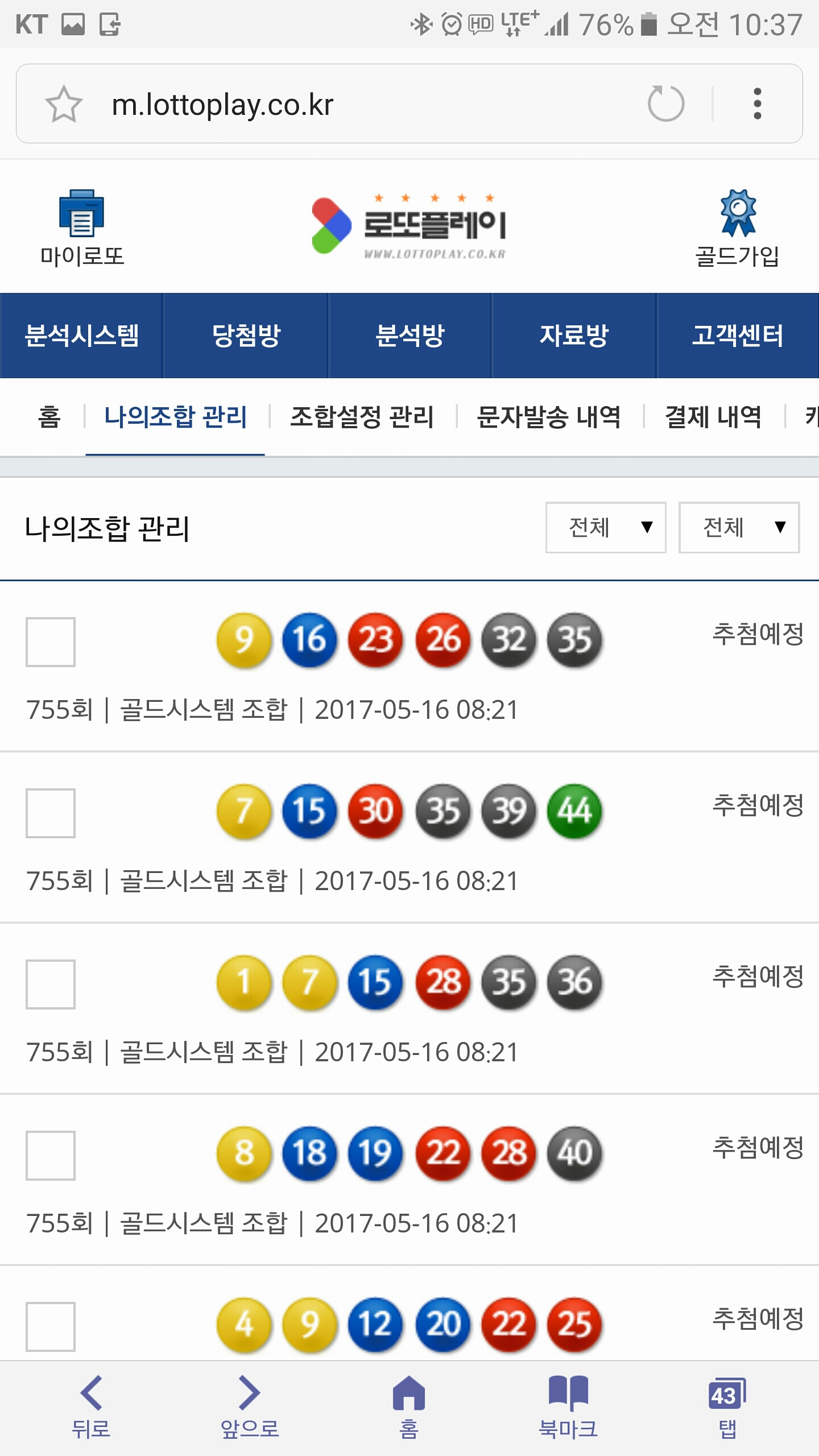Reload the lottoplay page
Viewport: 819px width, 1456px height.
point(665,104)
